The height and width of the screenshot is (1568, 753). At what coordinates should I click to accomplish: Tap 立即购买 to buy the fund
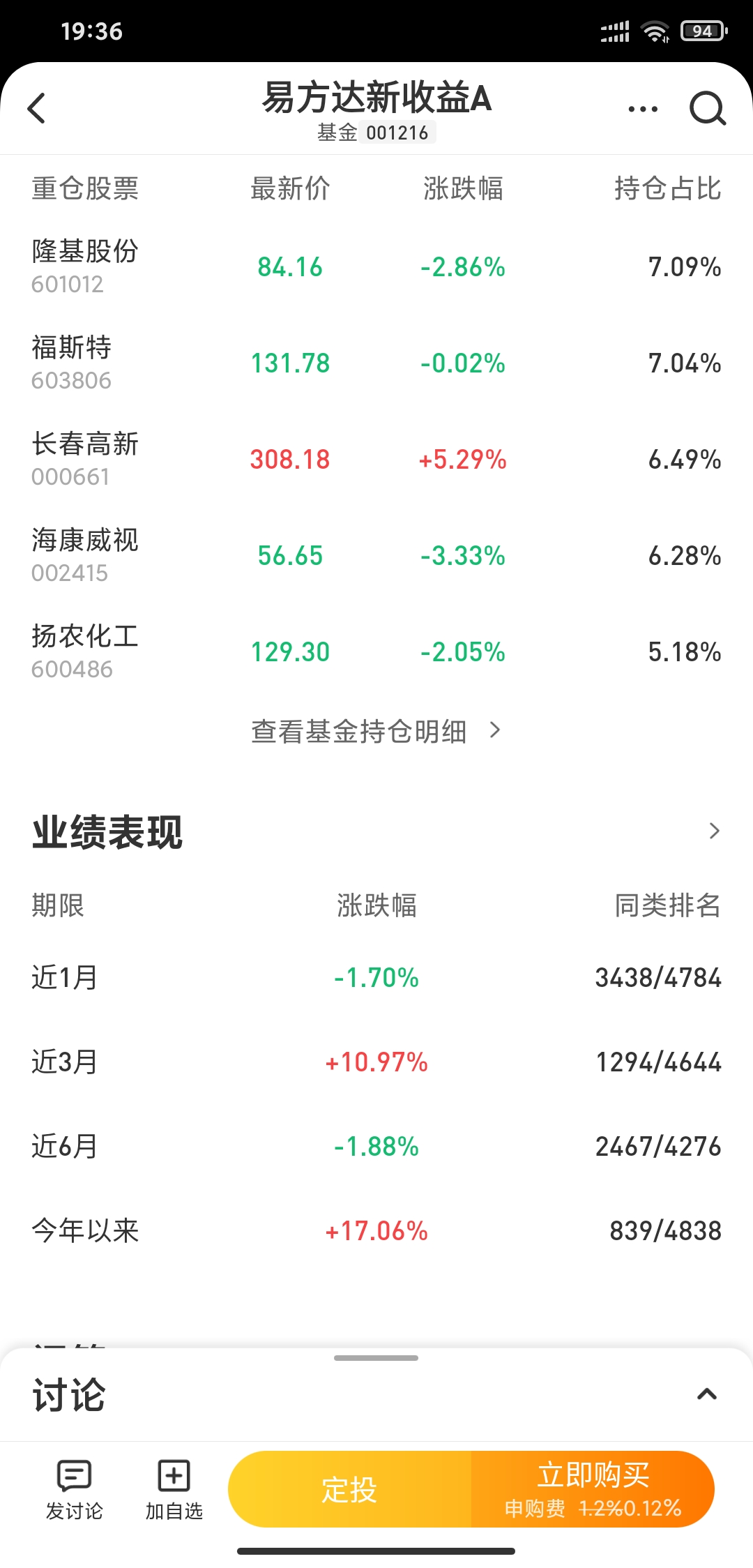tap(593, 1489)
